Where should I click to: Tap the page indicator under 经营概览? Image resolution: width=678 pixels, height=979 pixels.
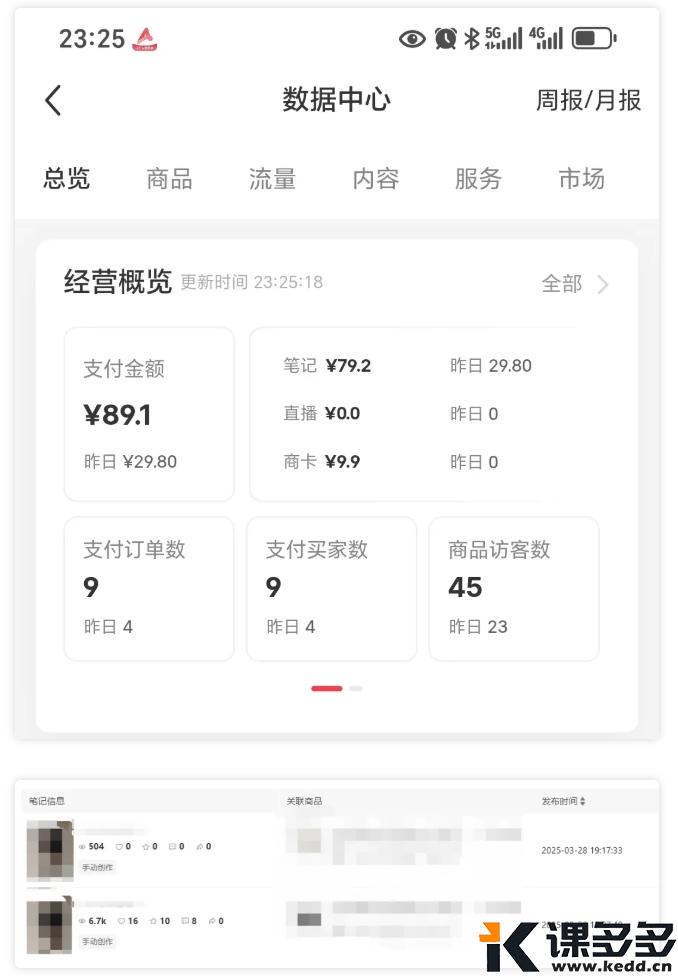337,688
